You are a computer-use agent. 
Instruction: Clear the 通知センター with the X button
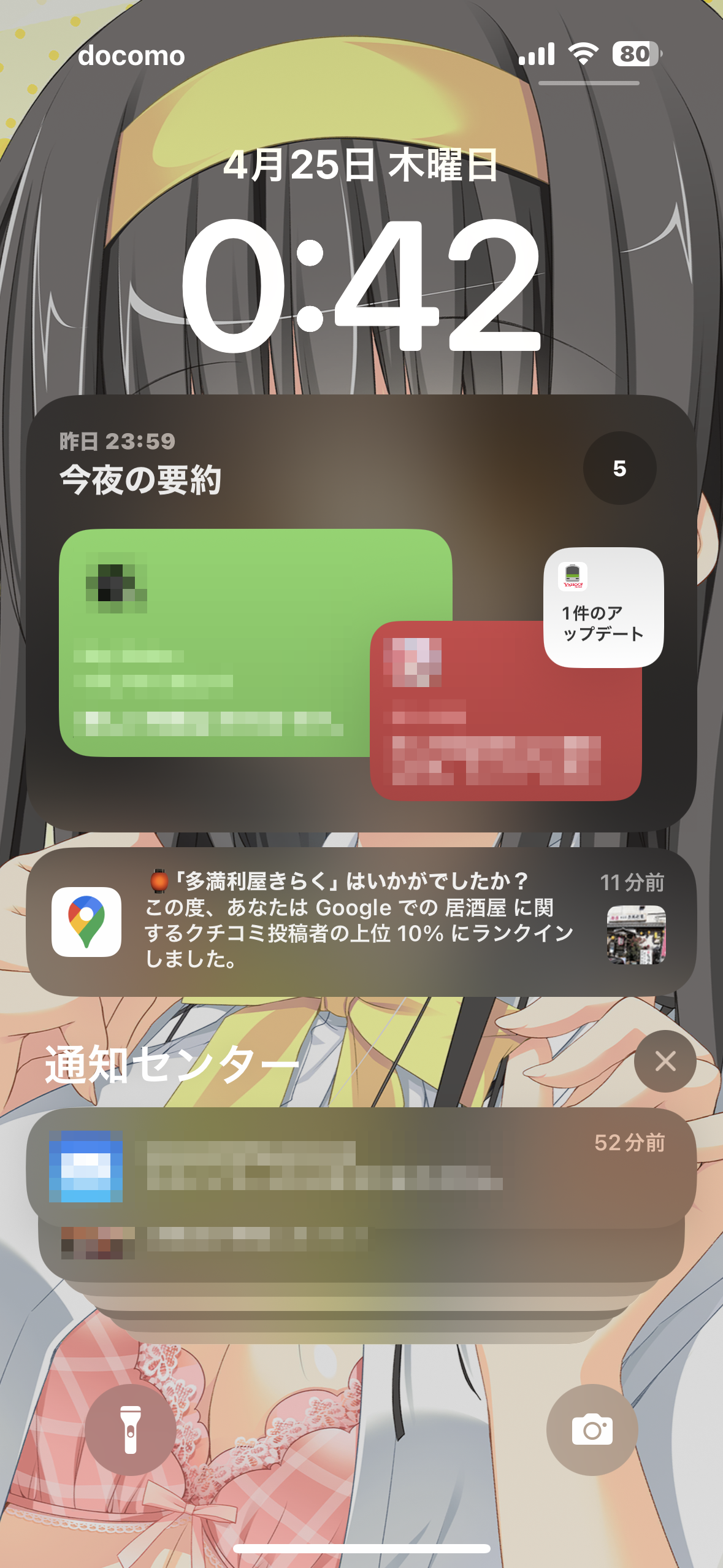coord(665,1061)
